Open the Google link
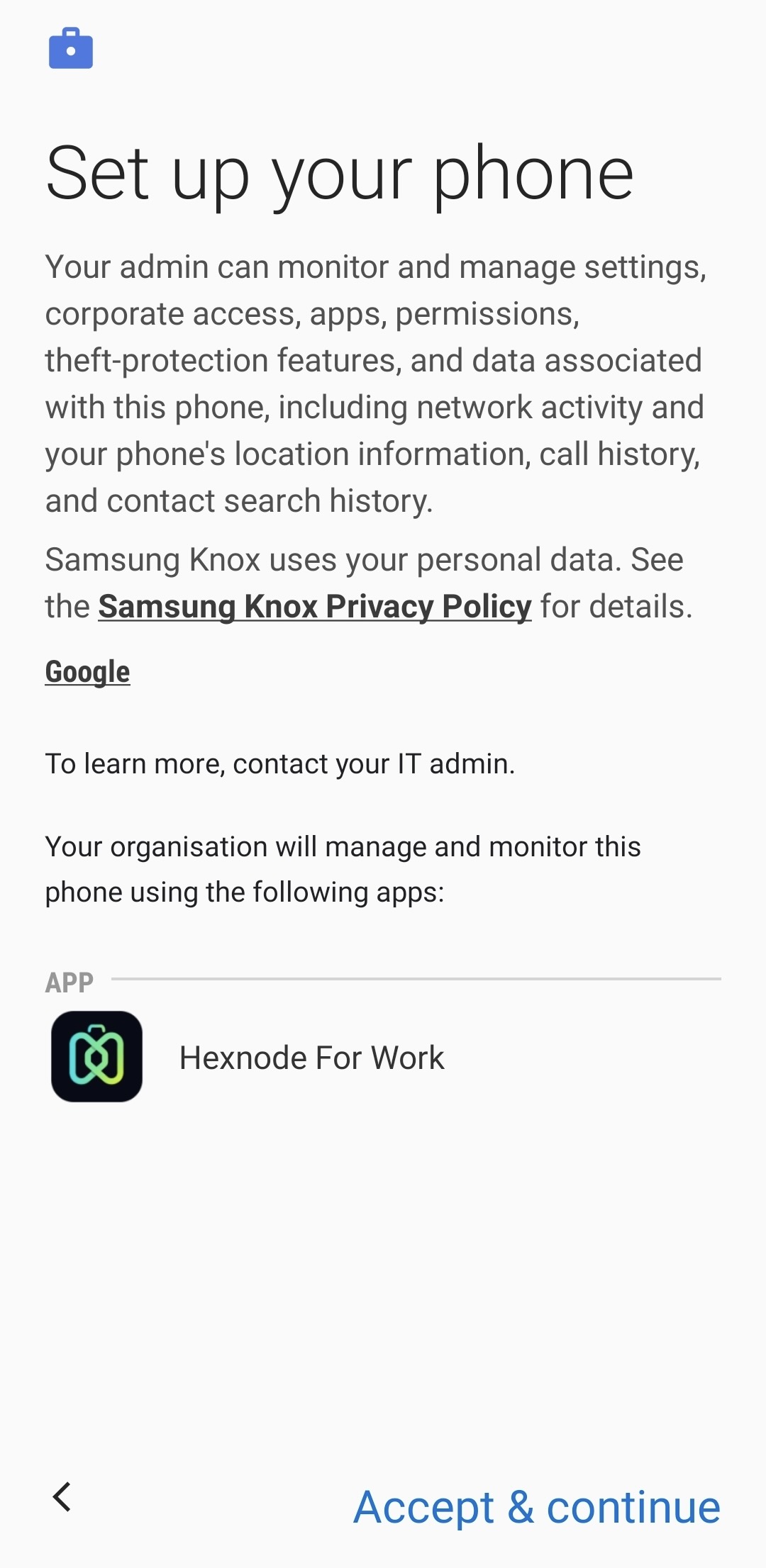 coord(87,672)
